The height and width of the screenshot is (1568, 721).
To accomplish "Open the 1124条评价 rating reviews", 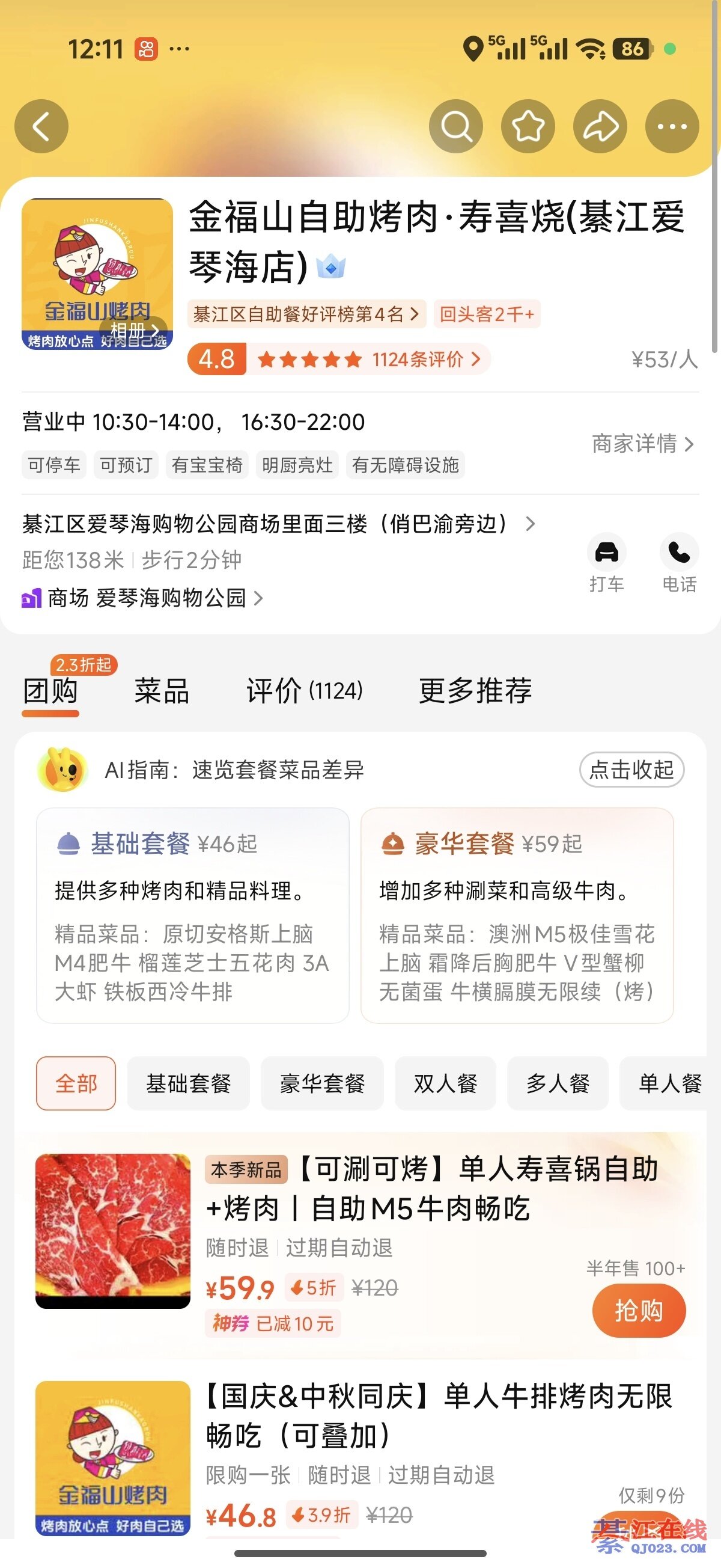I will click(x=426, y=359).
